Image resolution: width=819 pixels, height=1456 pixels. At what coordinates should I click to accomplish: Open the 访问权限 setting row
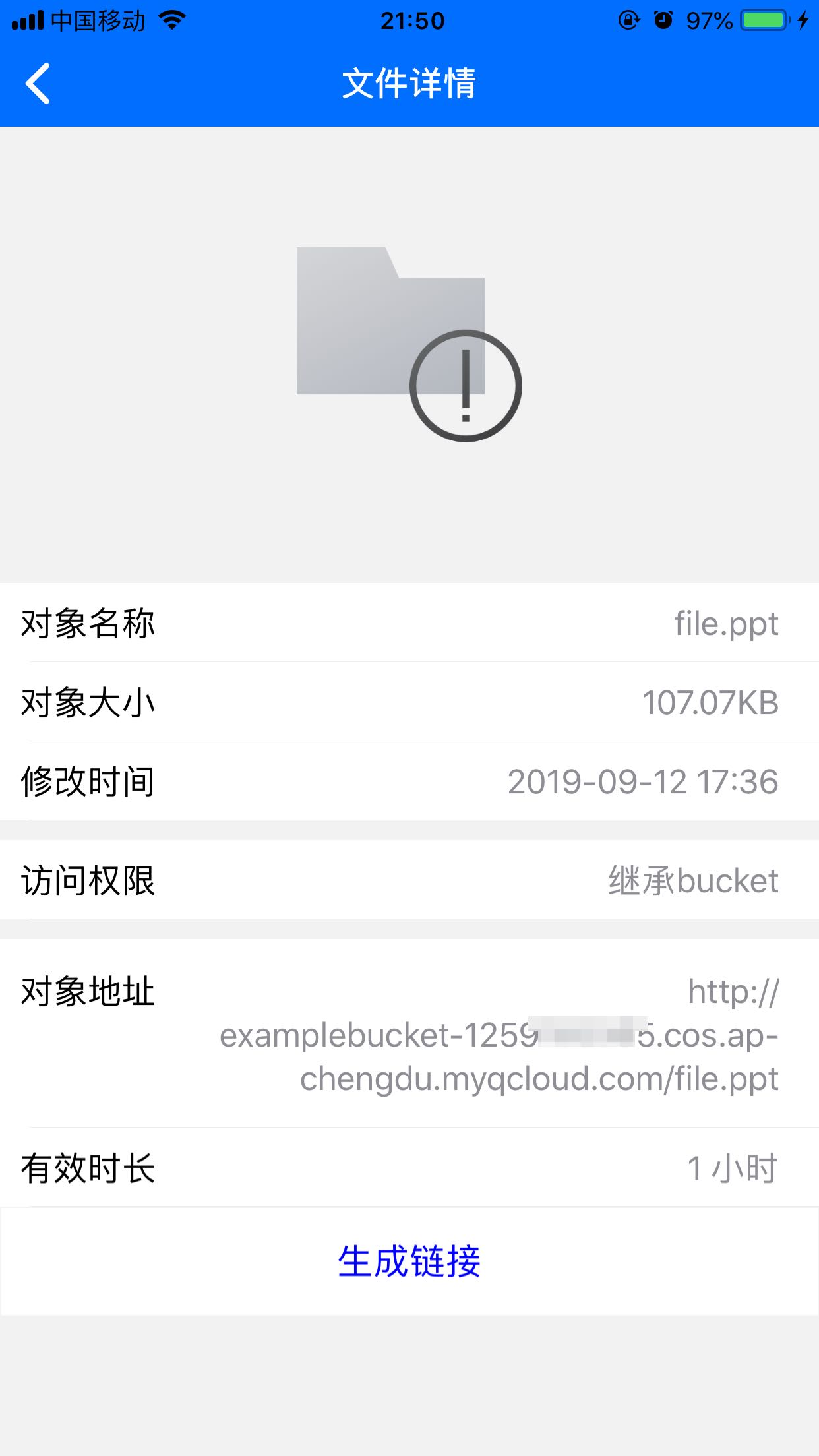409,880
